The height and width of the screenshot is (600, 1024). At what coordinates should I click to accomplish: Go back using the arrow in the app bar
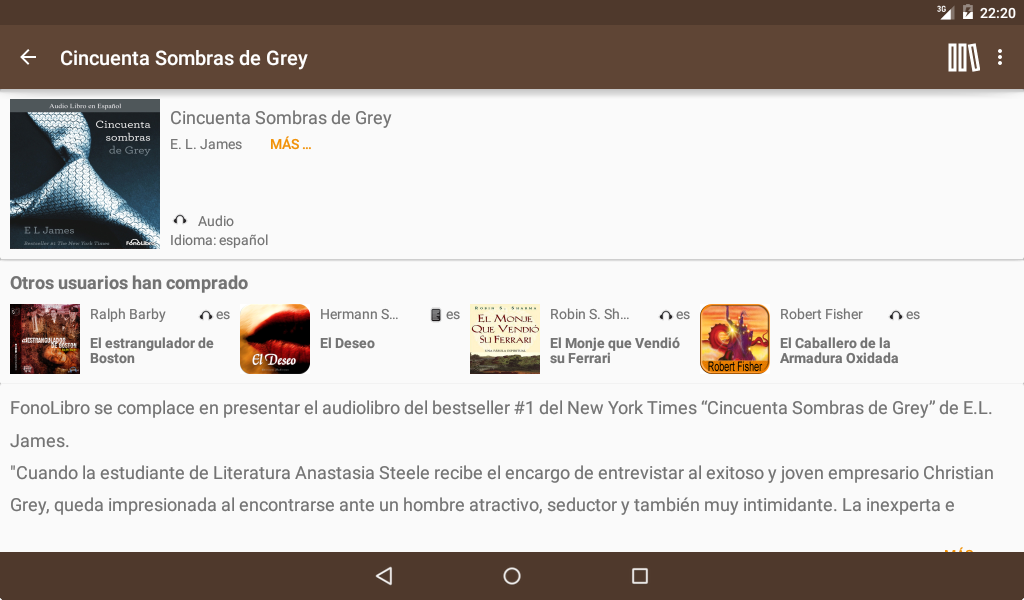(28, 58)
